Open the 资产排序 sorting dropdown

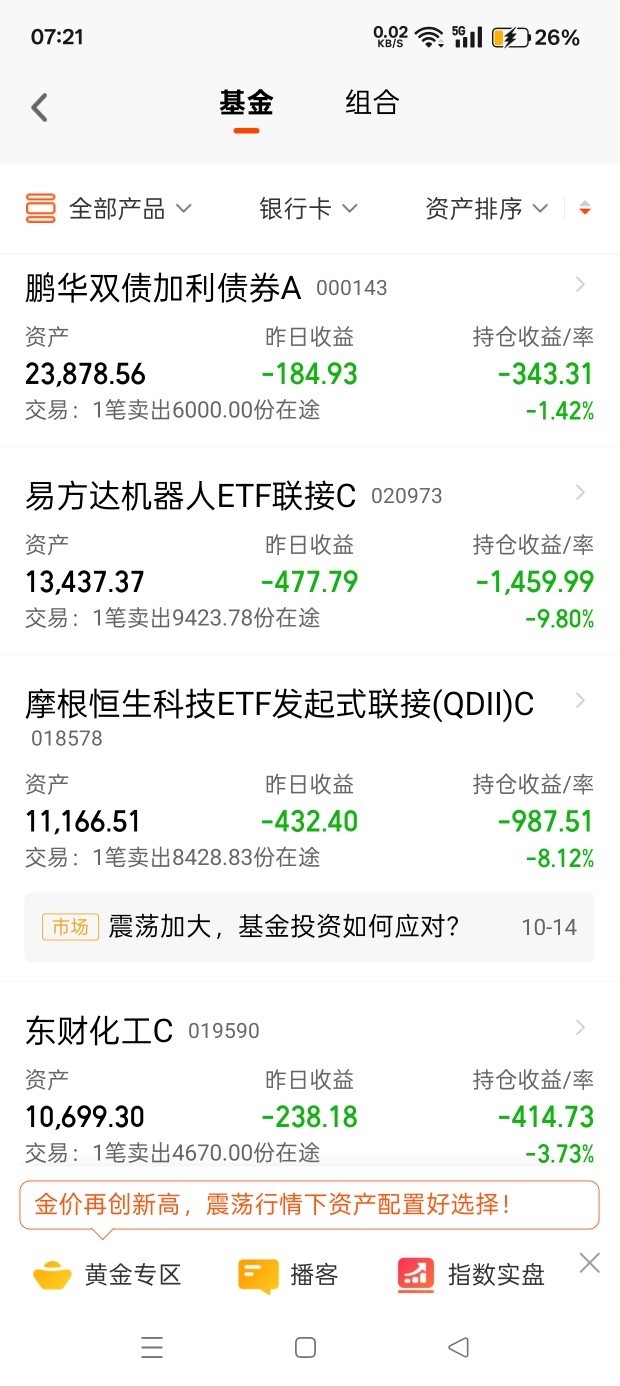(x=486, y=208)
